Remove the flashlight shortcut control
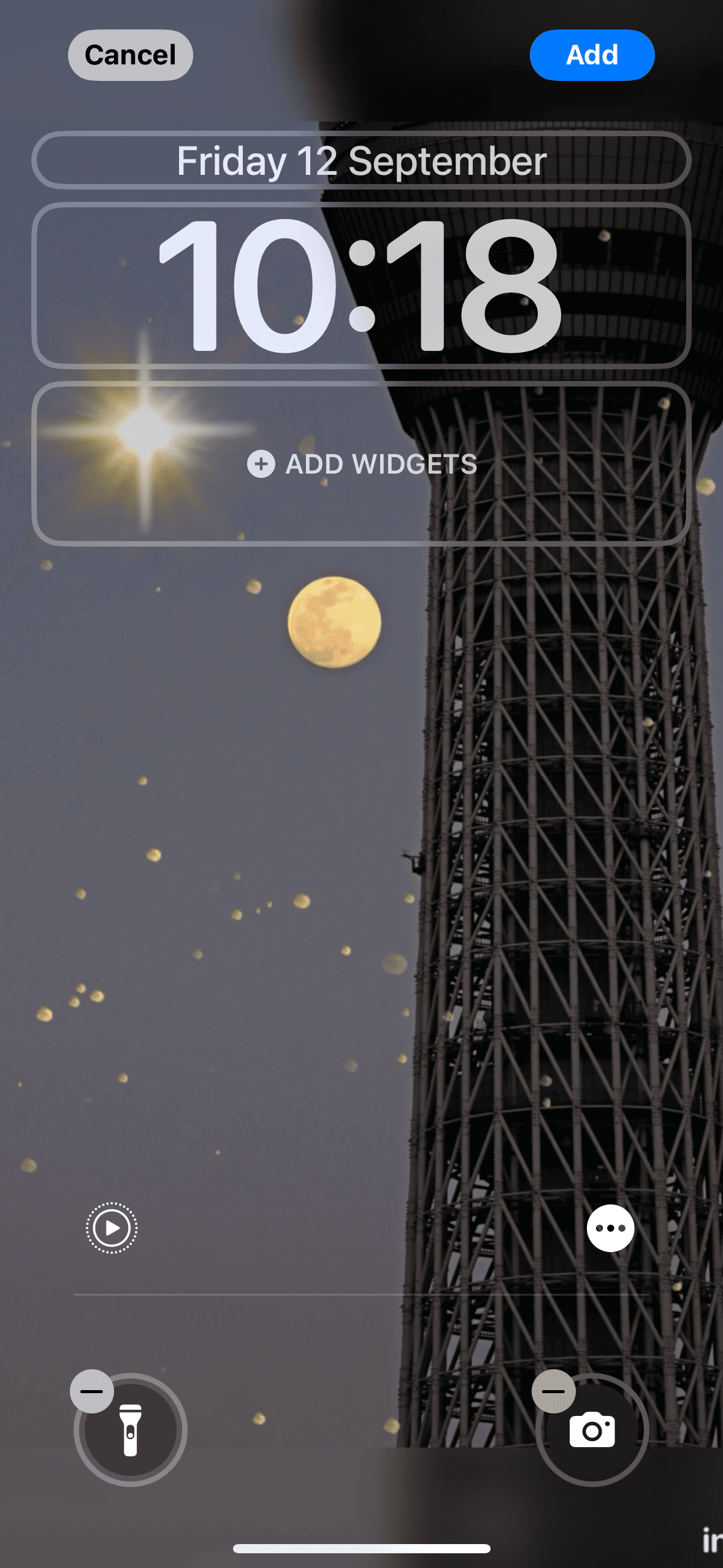The image size is (723, 1568). pos(92,1391)
